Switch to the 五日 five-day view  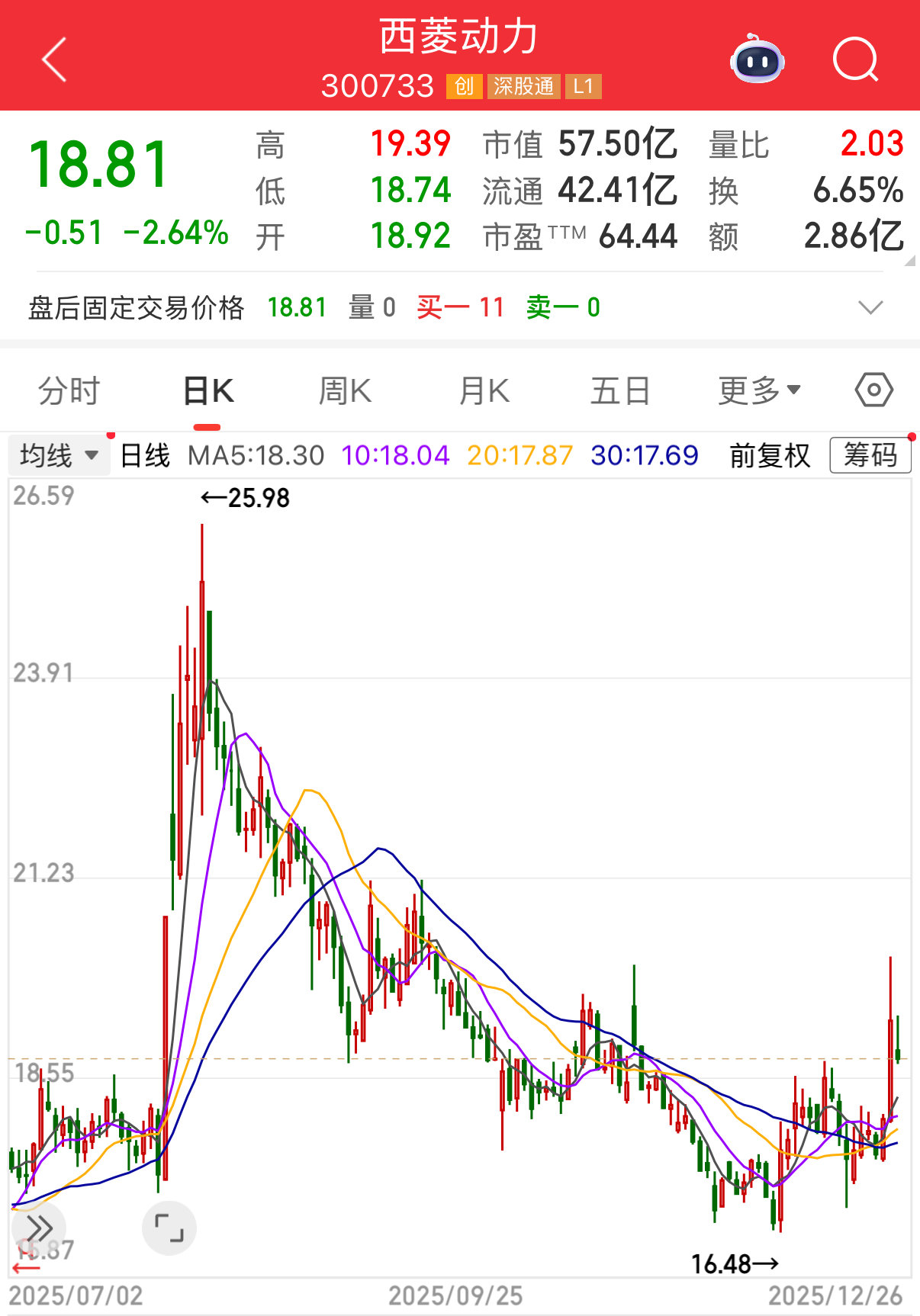click(619, 391)
